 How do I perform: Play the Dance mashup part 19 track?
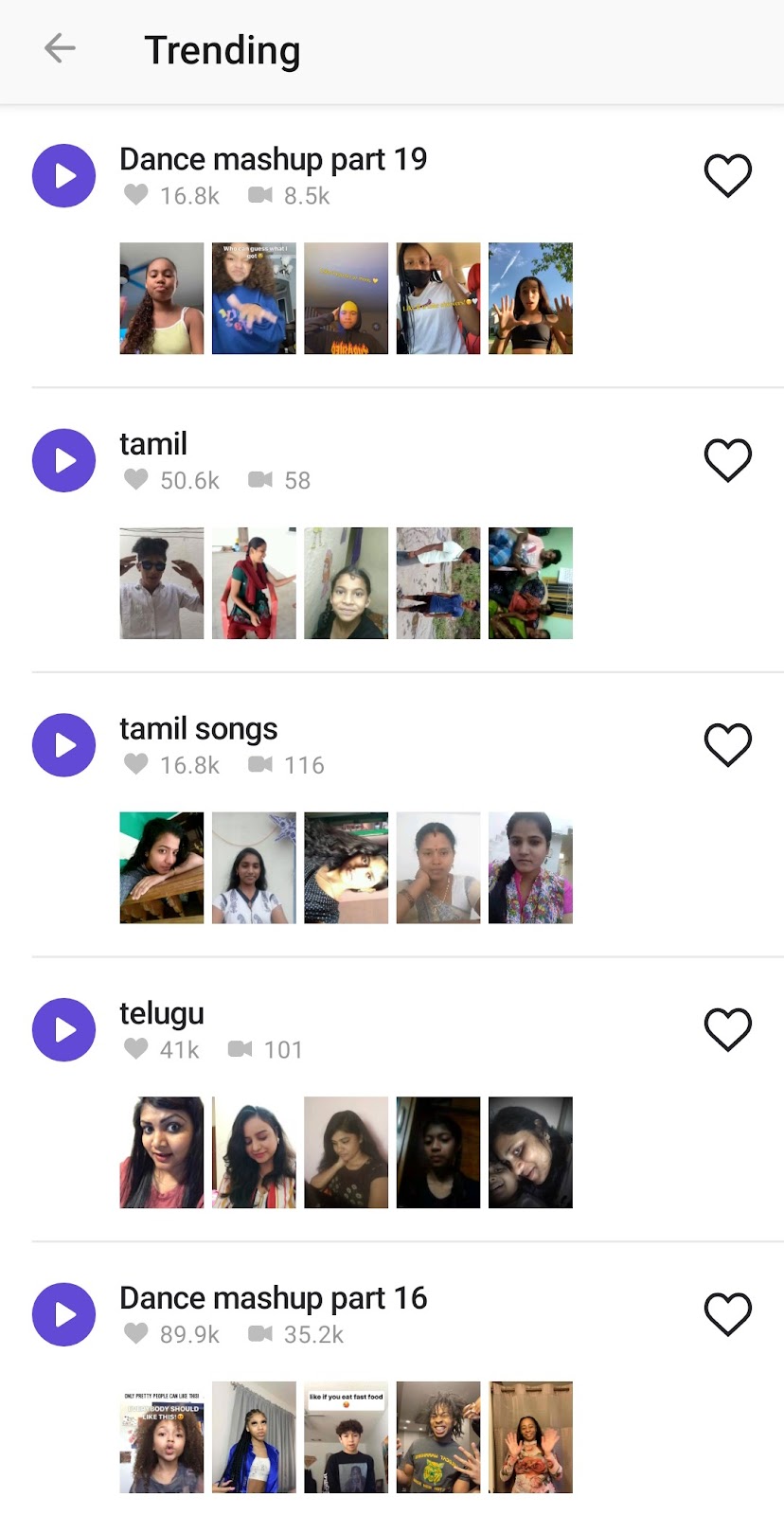pos(64,176)
